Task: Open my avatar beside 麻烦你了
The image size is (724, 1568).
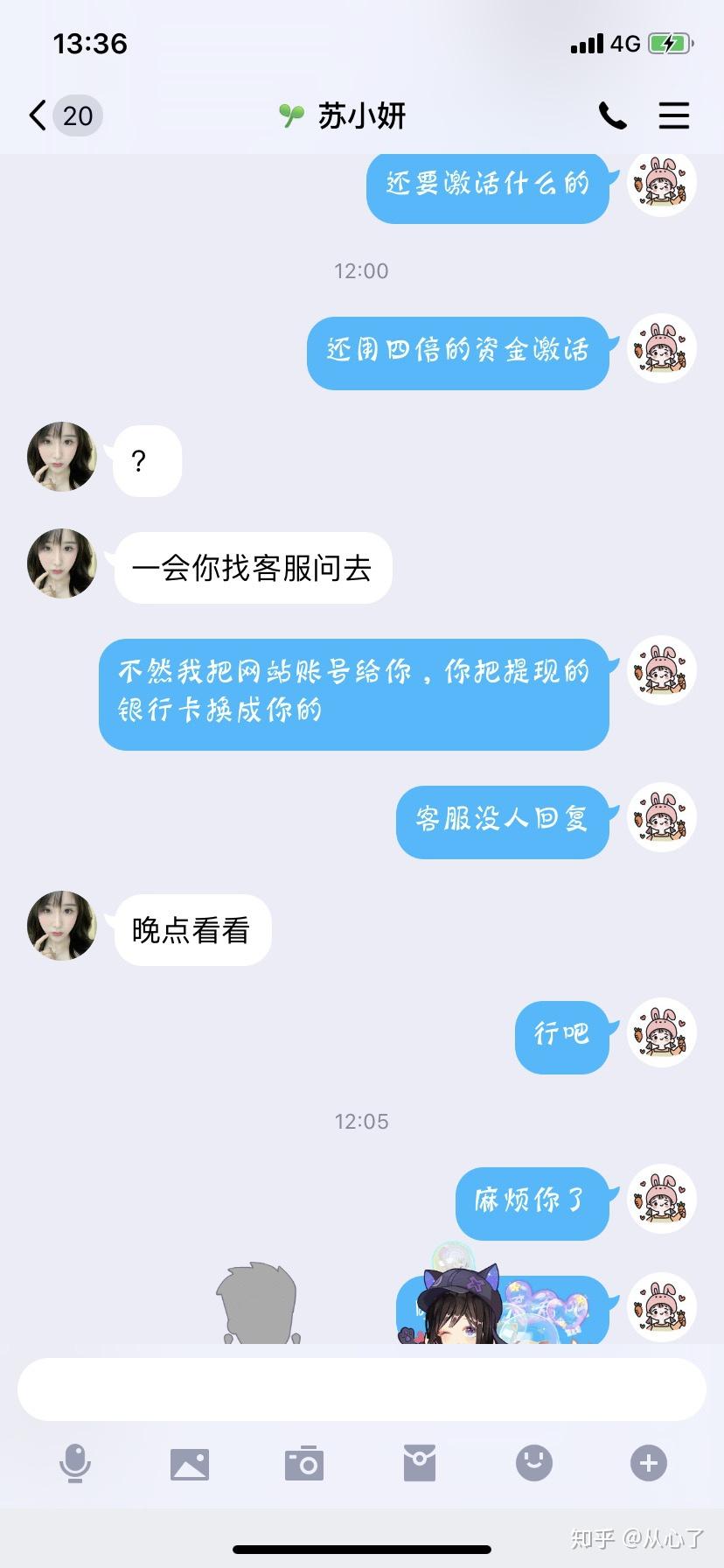Action: 662,1199
